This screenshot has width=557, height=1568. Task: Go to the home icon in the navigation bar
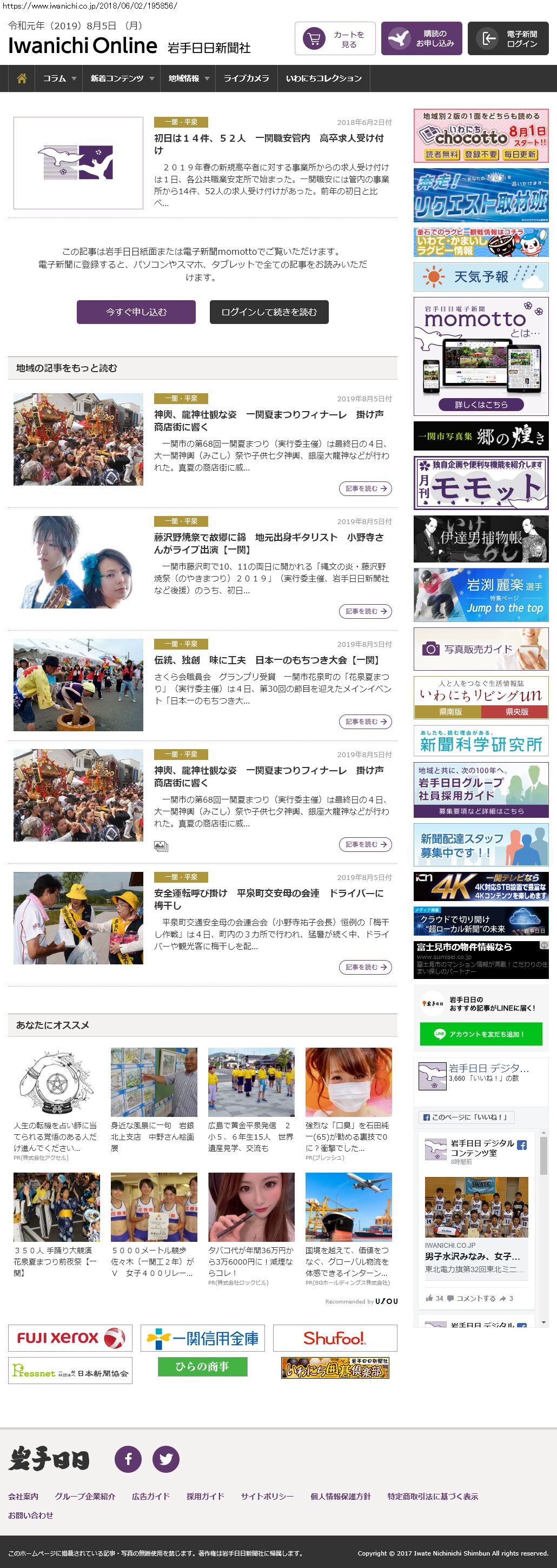click(x=22, y=78)
